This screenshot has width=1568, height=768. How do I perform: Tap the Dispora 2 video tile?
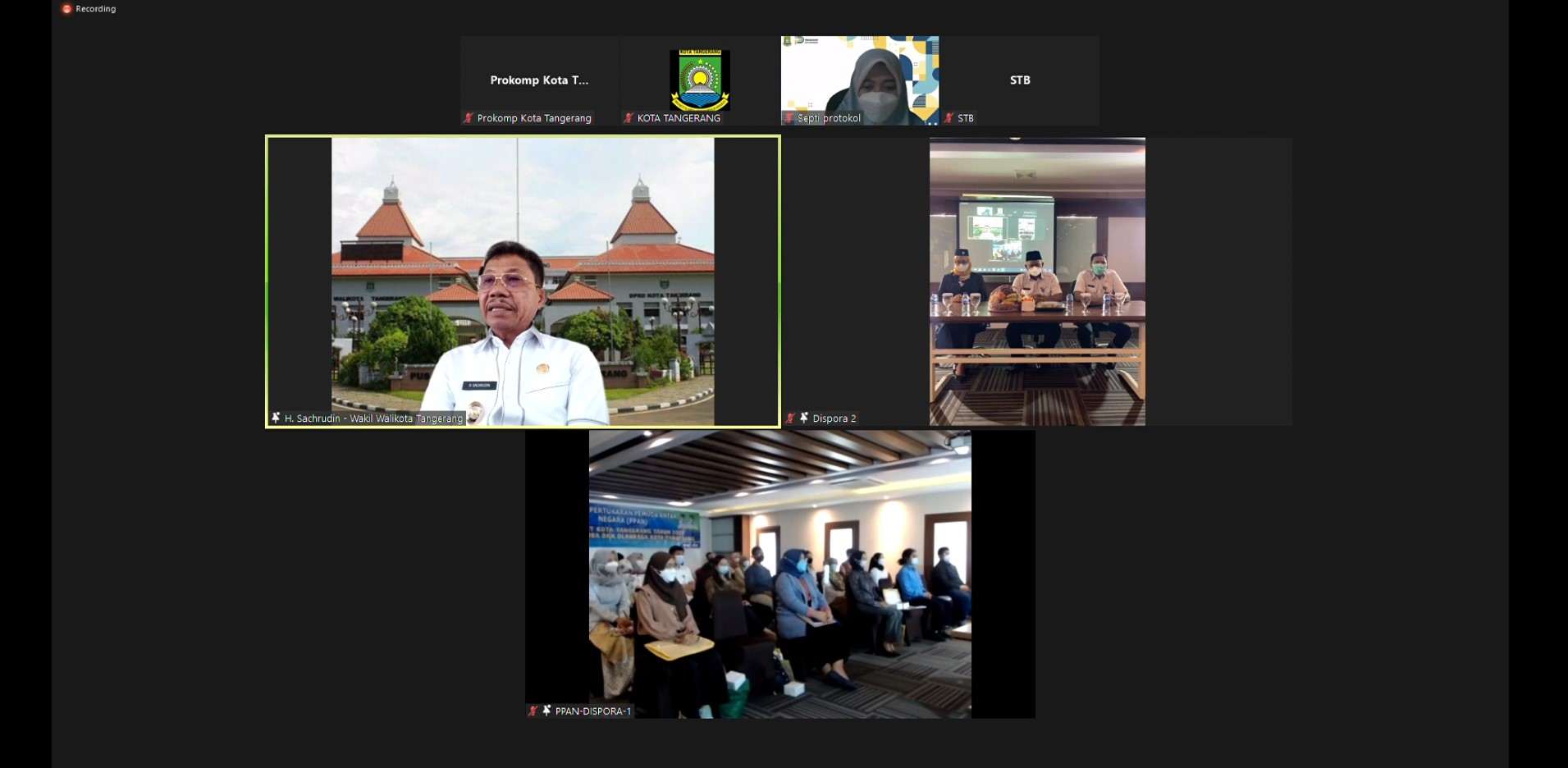click(1037, 281)
